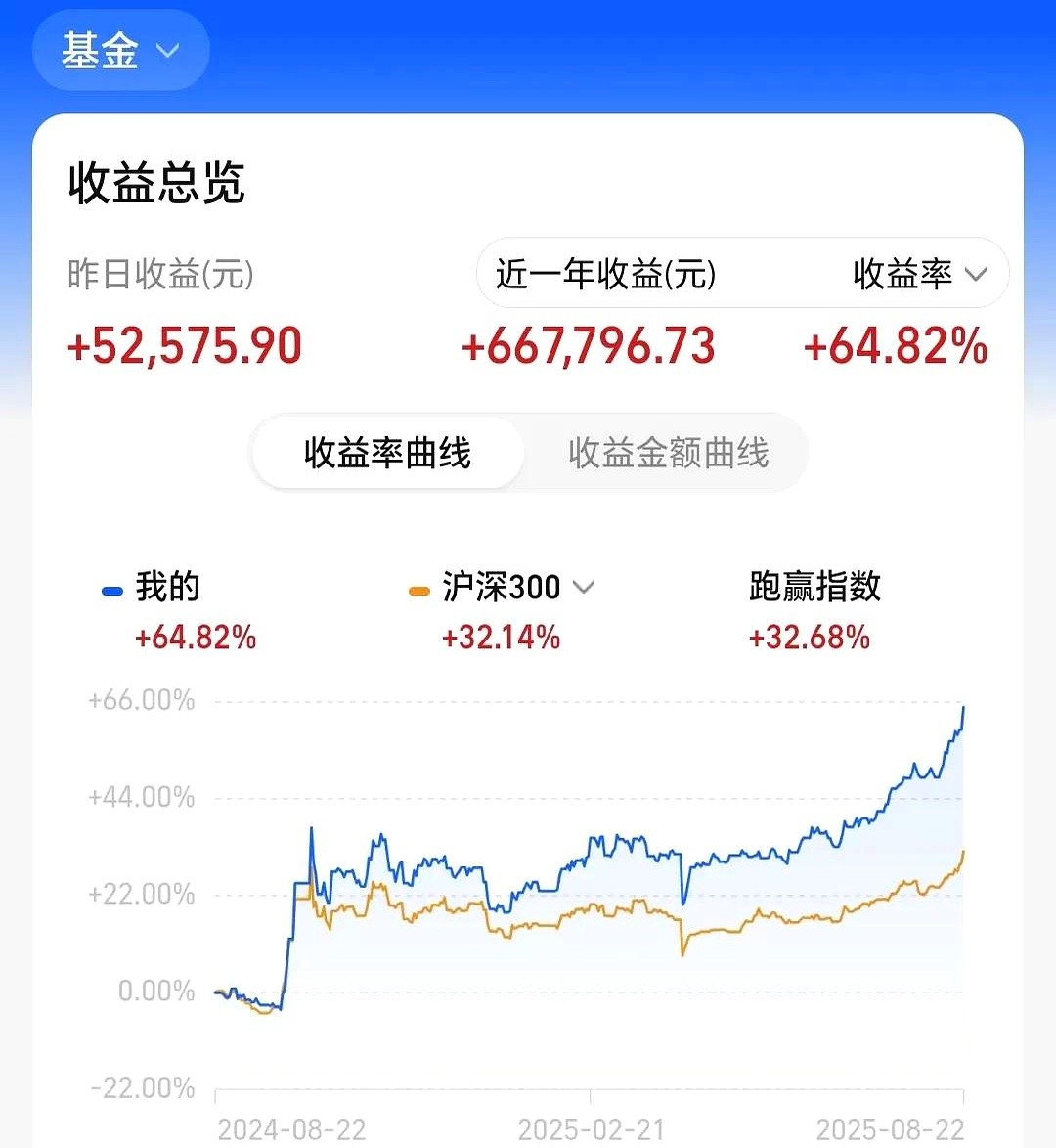Image resolution: width=1056 pixels, height=1148 pixels.
Task: Open the 基金 category dropdown
Action: pos(120,51)
